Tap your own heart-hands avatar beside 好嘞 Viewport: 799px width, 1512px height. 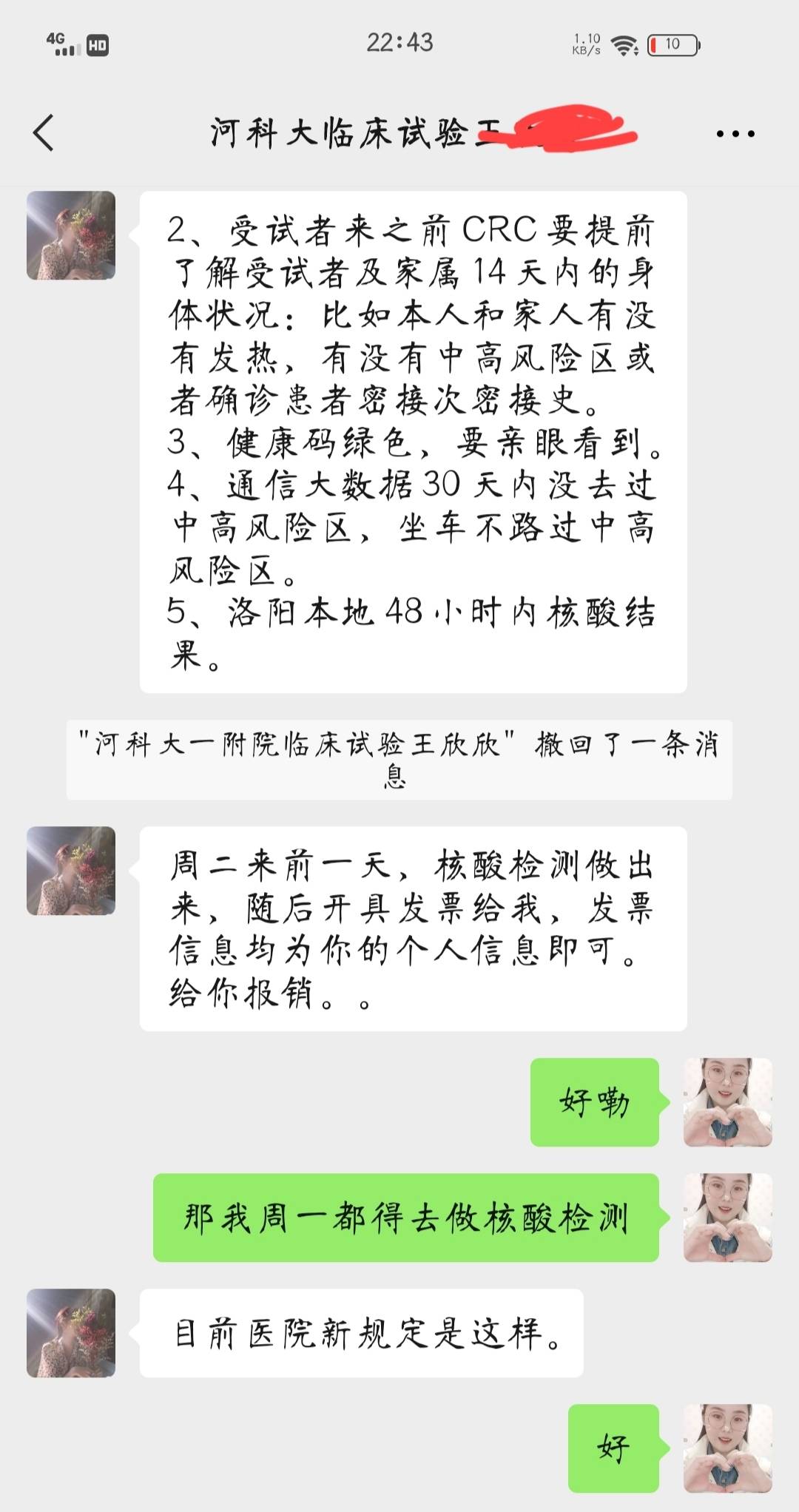pos(727,1101)
